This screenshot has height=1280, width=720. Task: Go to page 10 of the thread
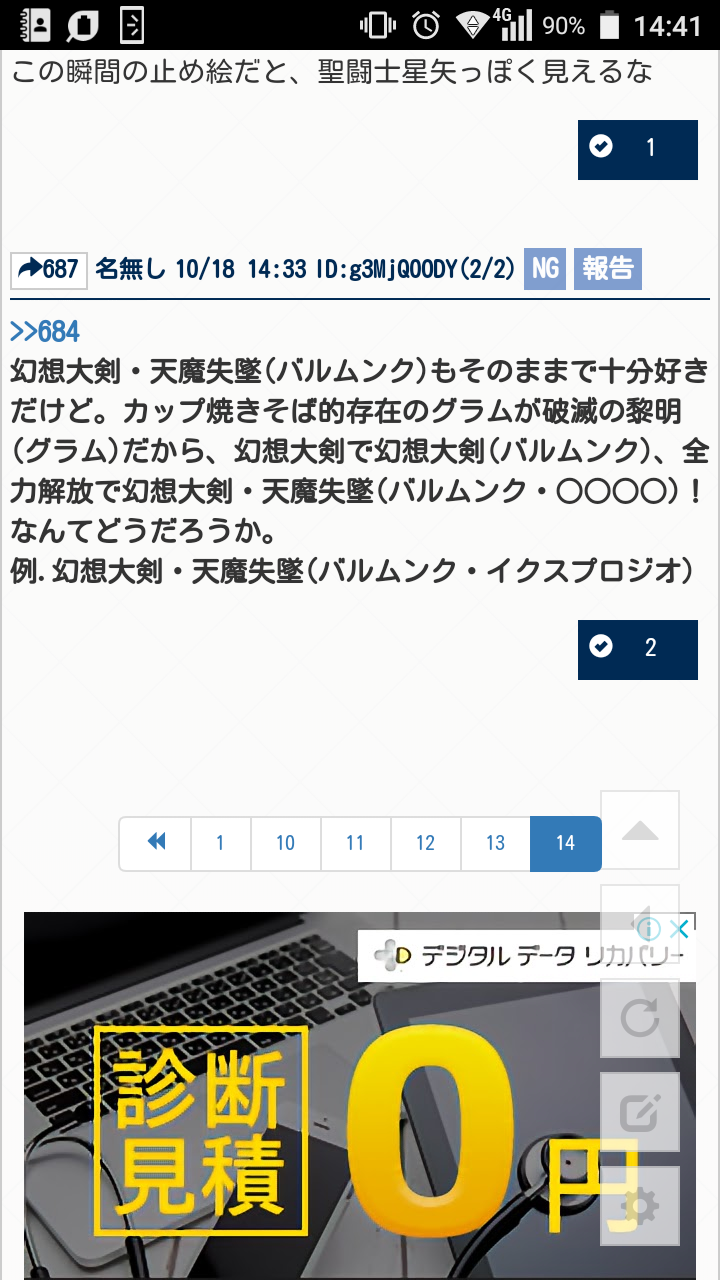tap(286, 843)
